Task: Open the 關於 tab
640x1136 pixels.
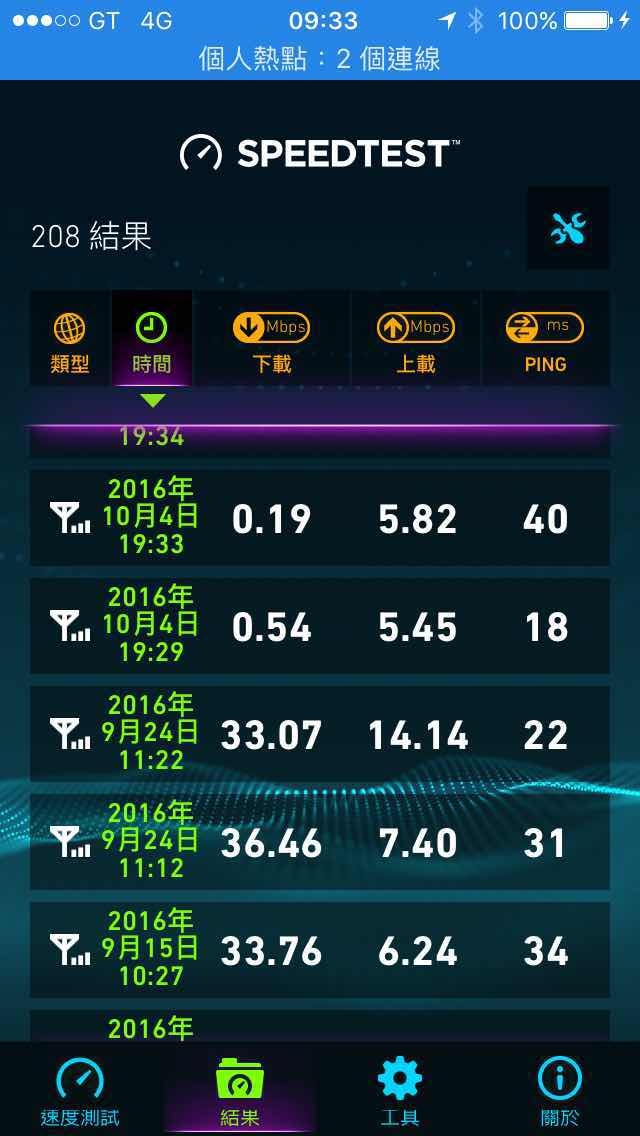Action: (560, 1090)
